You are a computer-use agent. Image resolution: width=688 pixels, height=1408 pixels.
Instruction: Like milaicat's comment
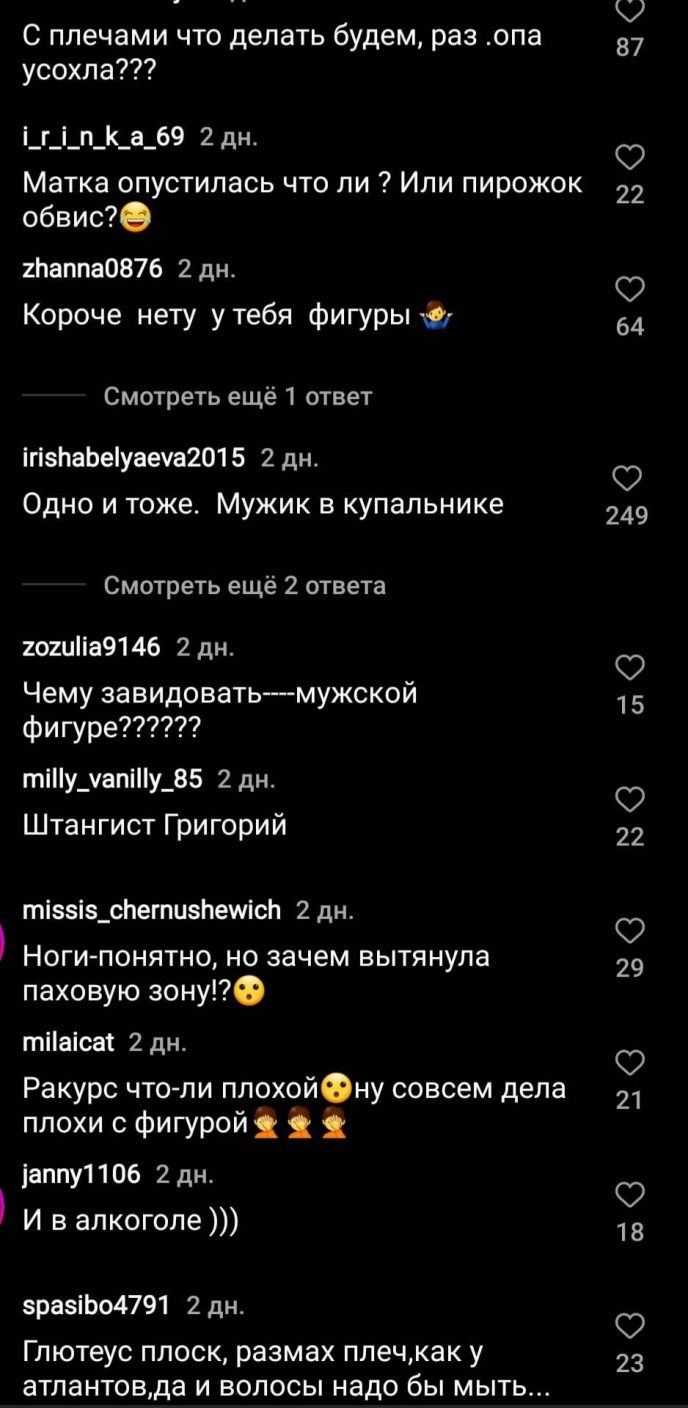(629, 1063)
